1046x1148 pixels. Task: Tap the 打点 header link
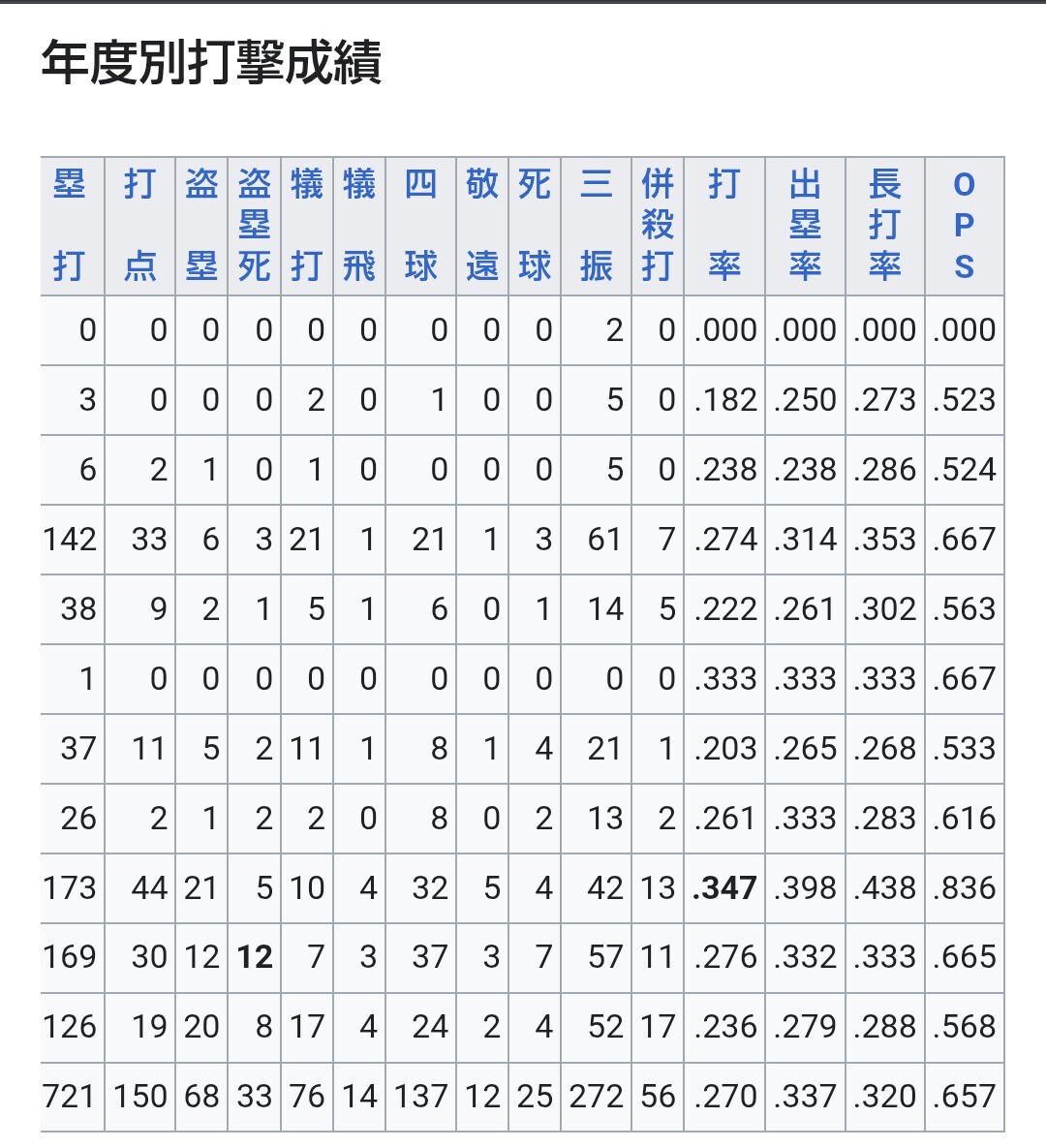click(139, 225)
